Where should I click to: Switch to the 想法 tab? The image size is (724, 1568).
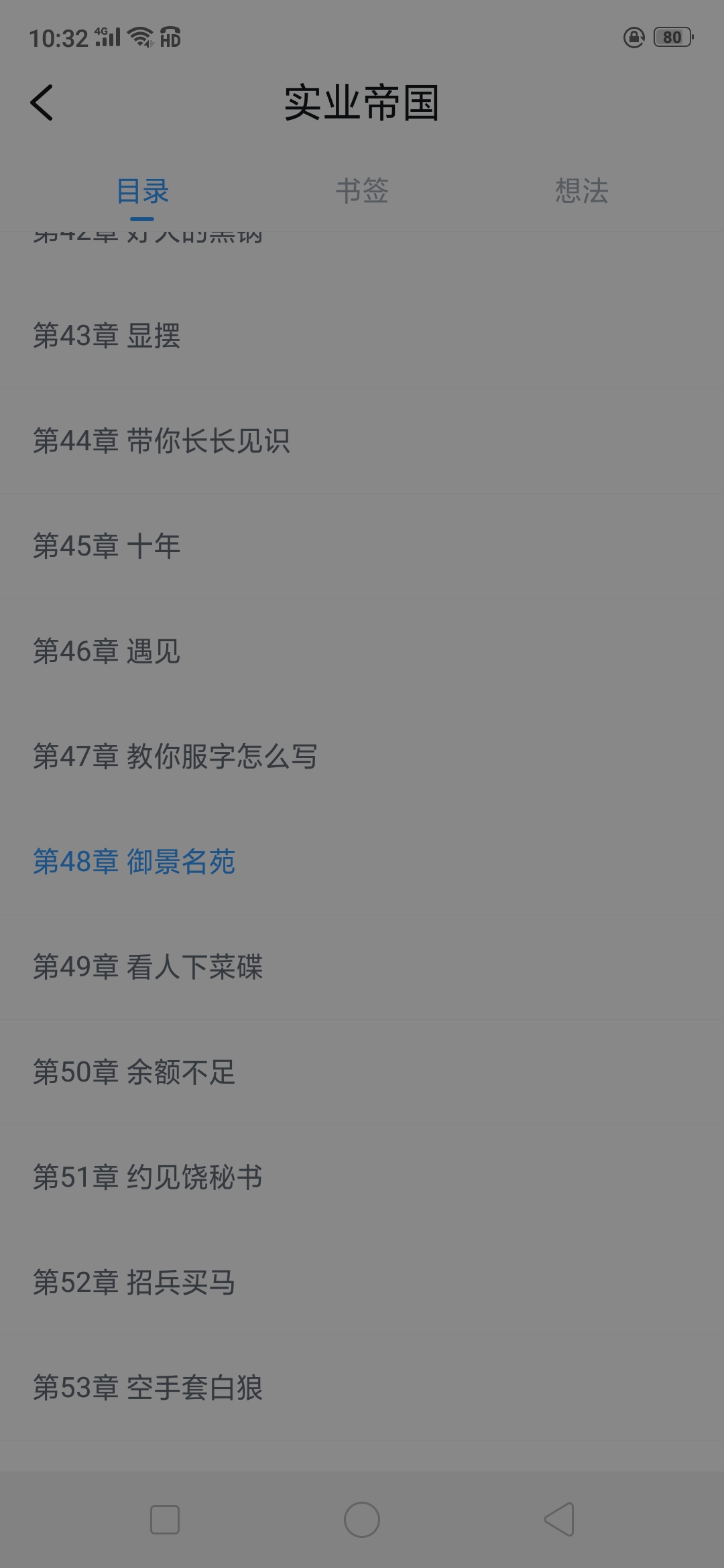tap(581, 192)
